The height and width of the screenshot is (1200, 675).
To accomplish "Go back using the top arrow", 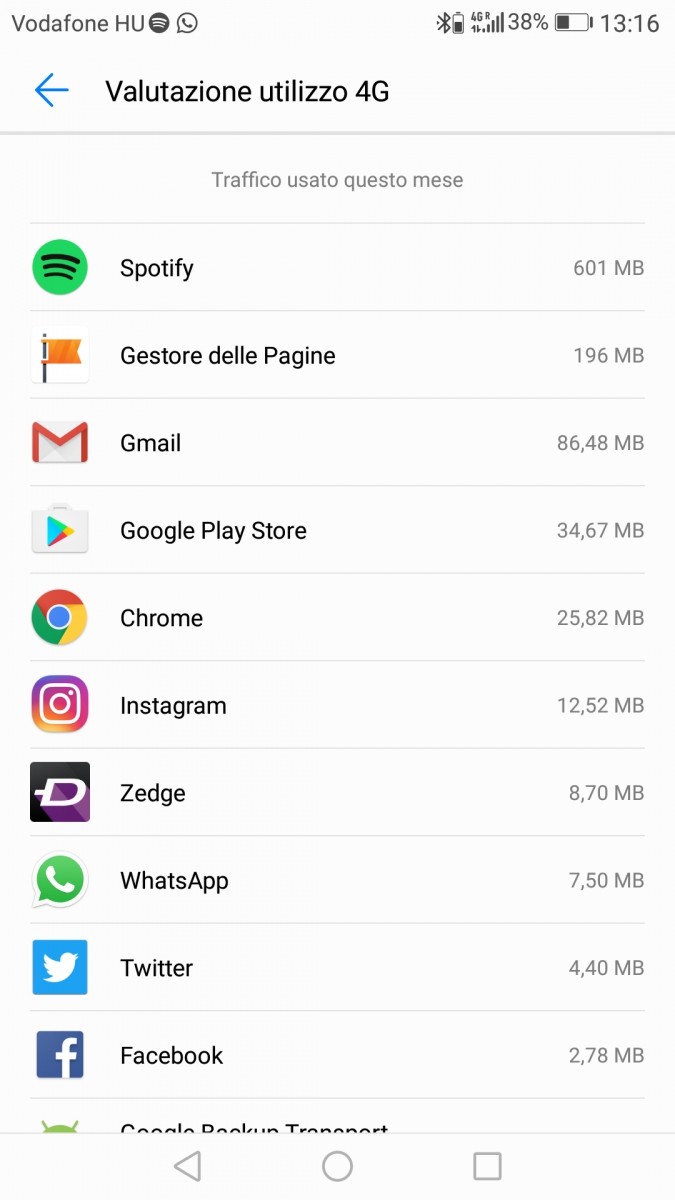I will point(51,91).
